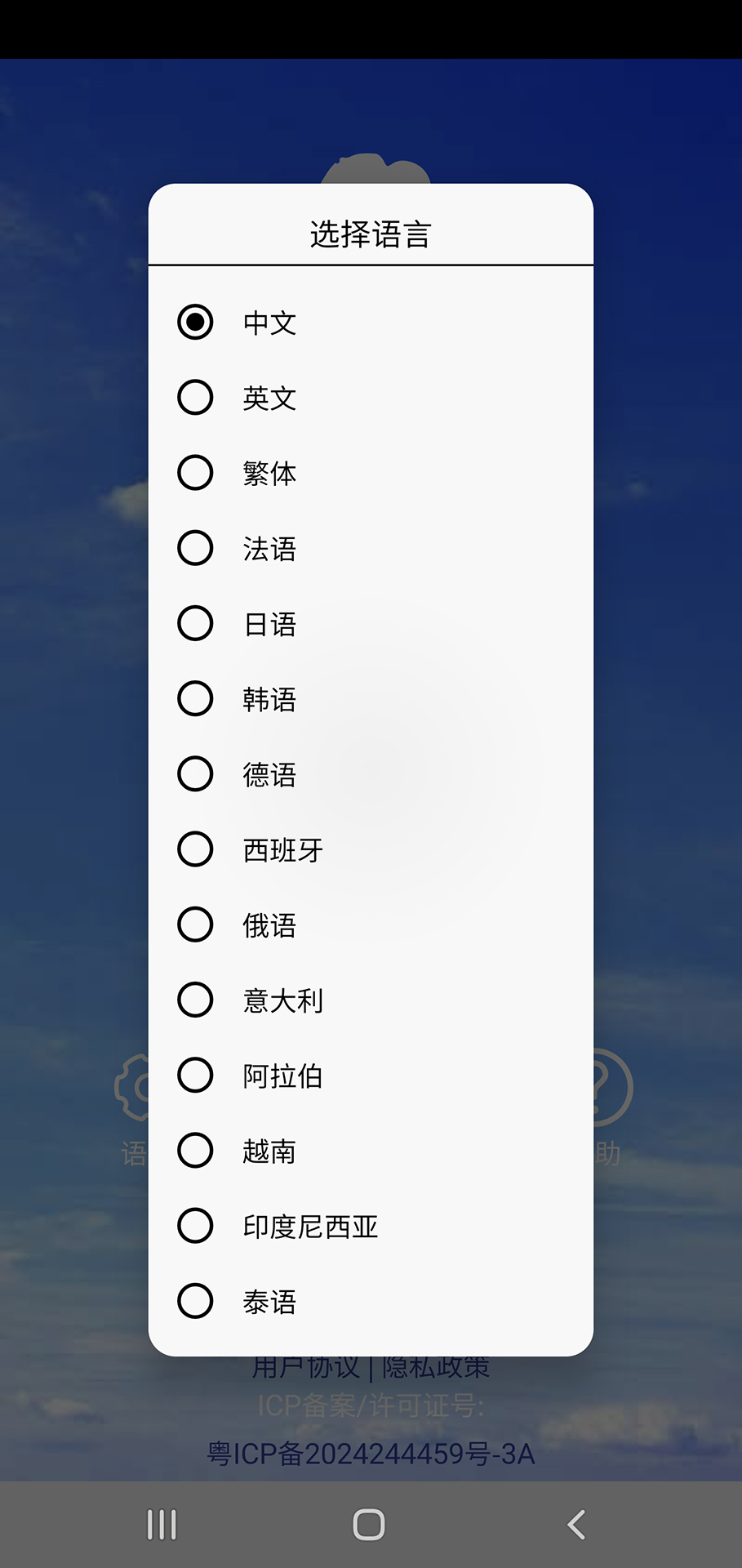Viewport: 742px width, 1568px height.
Task: Select 英文 as the language
Action: click(269, 398)
